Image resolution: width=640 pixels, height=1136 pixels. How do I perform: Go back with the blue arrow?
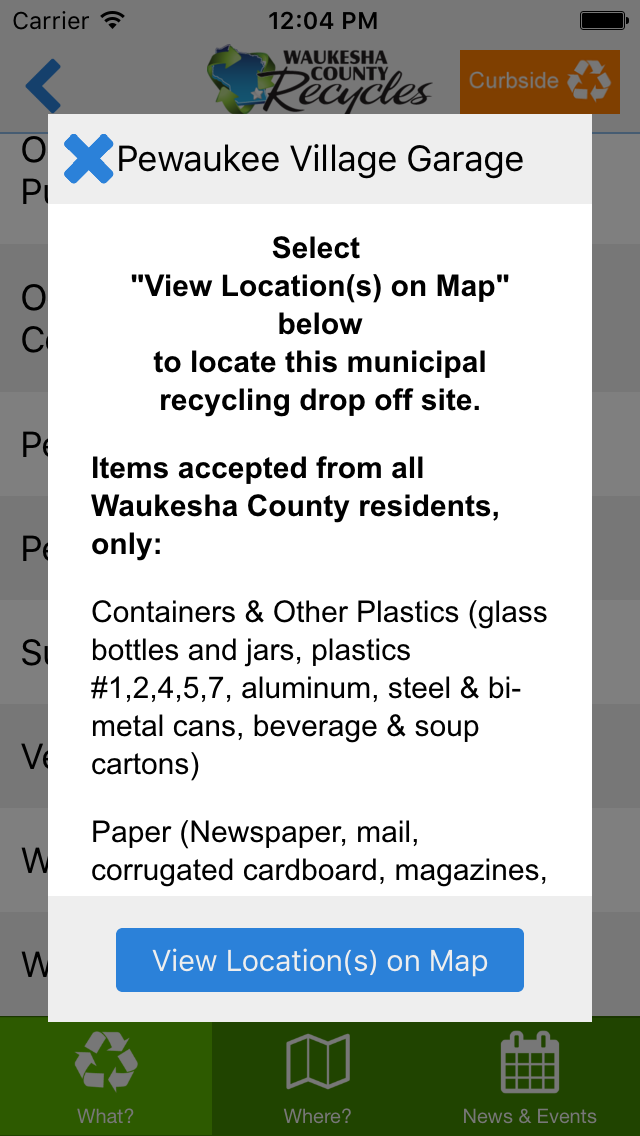(x=43, y=86)
